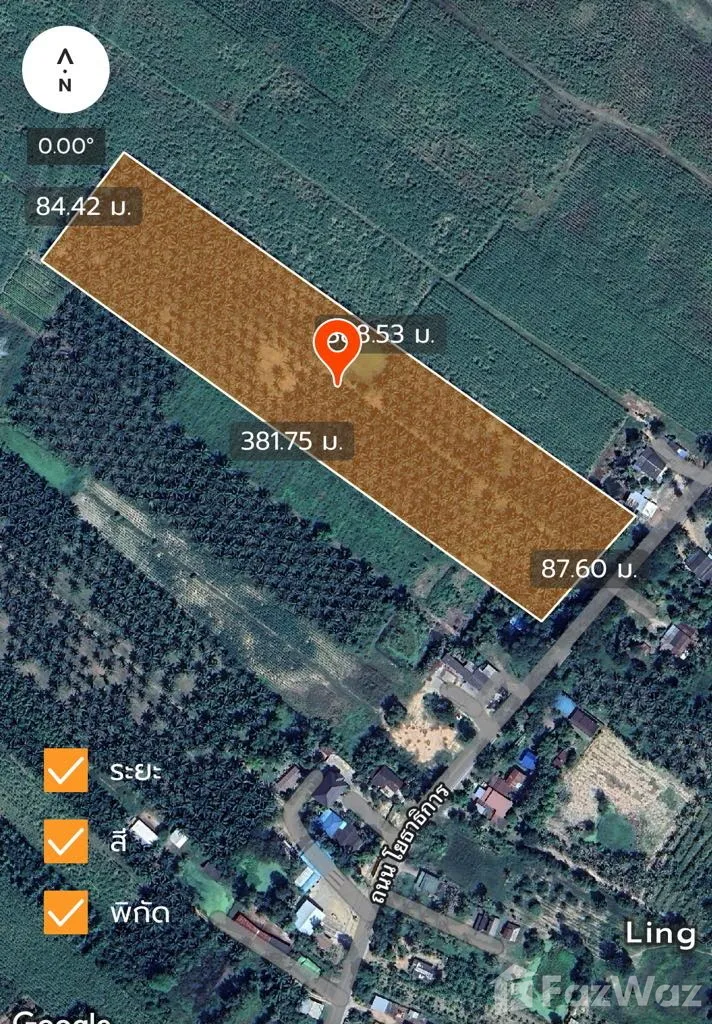
Task: Tap the north compass button
Action: tap(66, 69)
